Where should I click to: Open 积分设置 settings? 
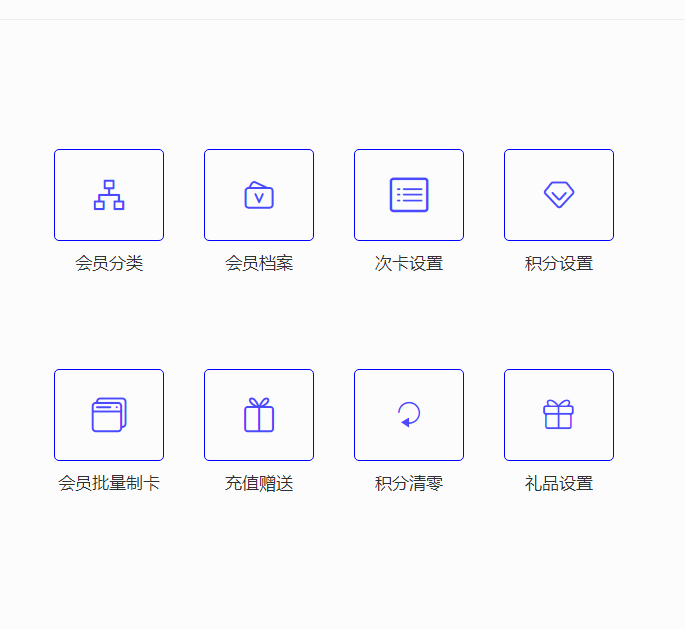(559, 195)
